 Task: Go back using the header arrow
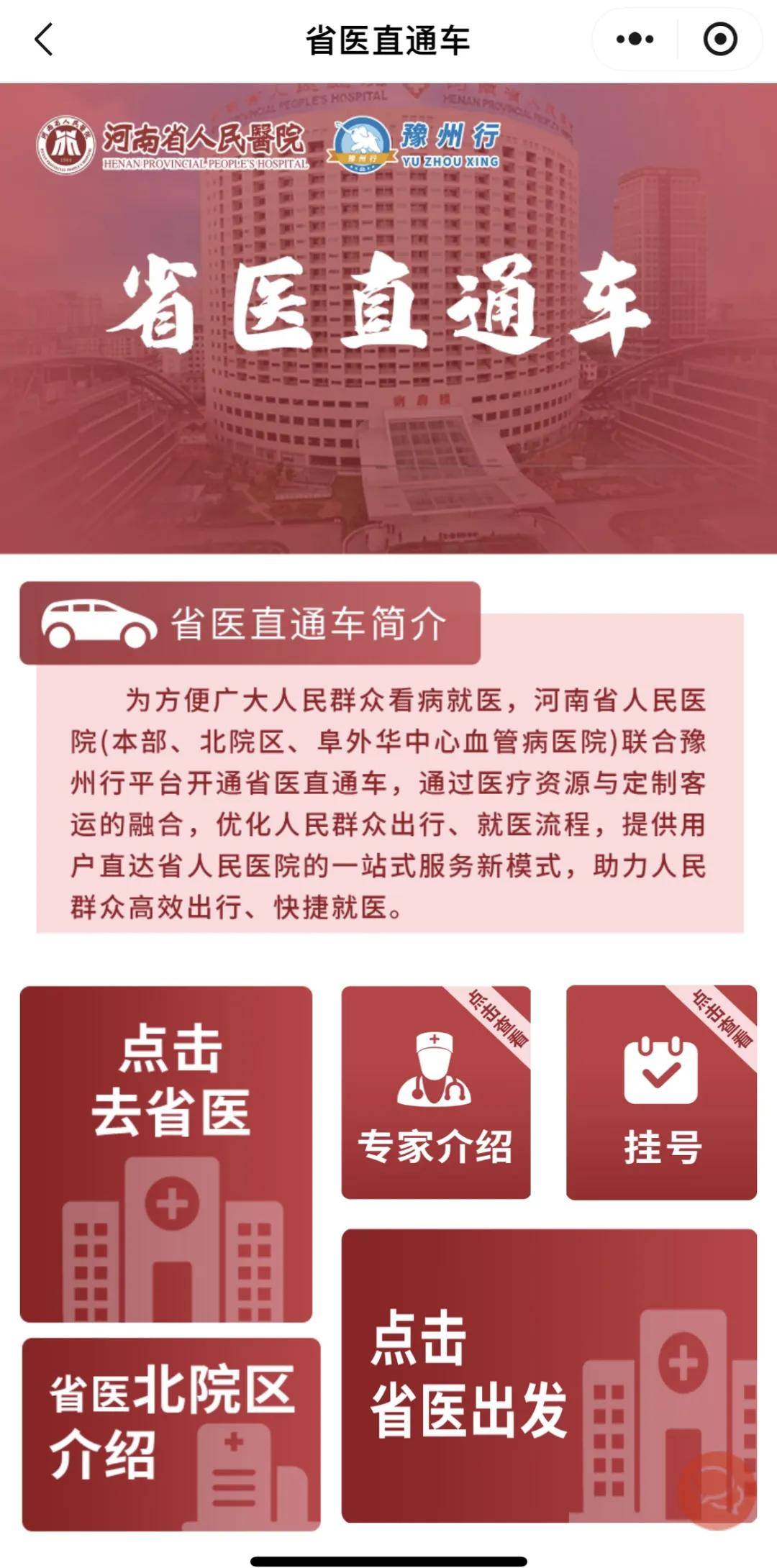click(44, 40)
